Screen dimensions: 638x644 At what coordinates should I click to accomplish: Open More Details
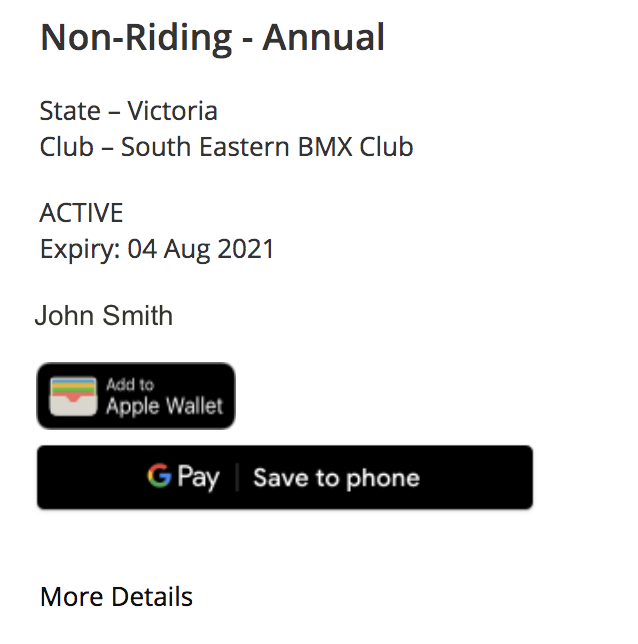pyautogui.click(x=116, y=598)
